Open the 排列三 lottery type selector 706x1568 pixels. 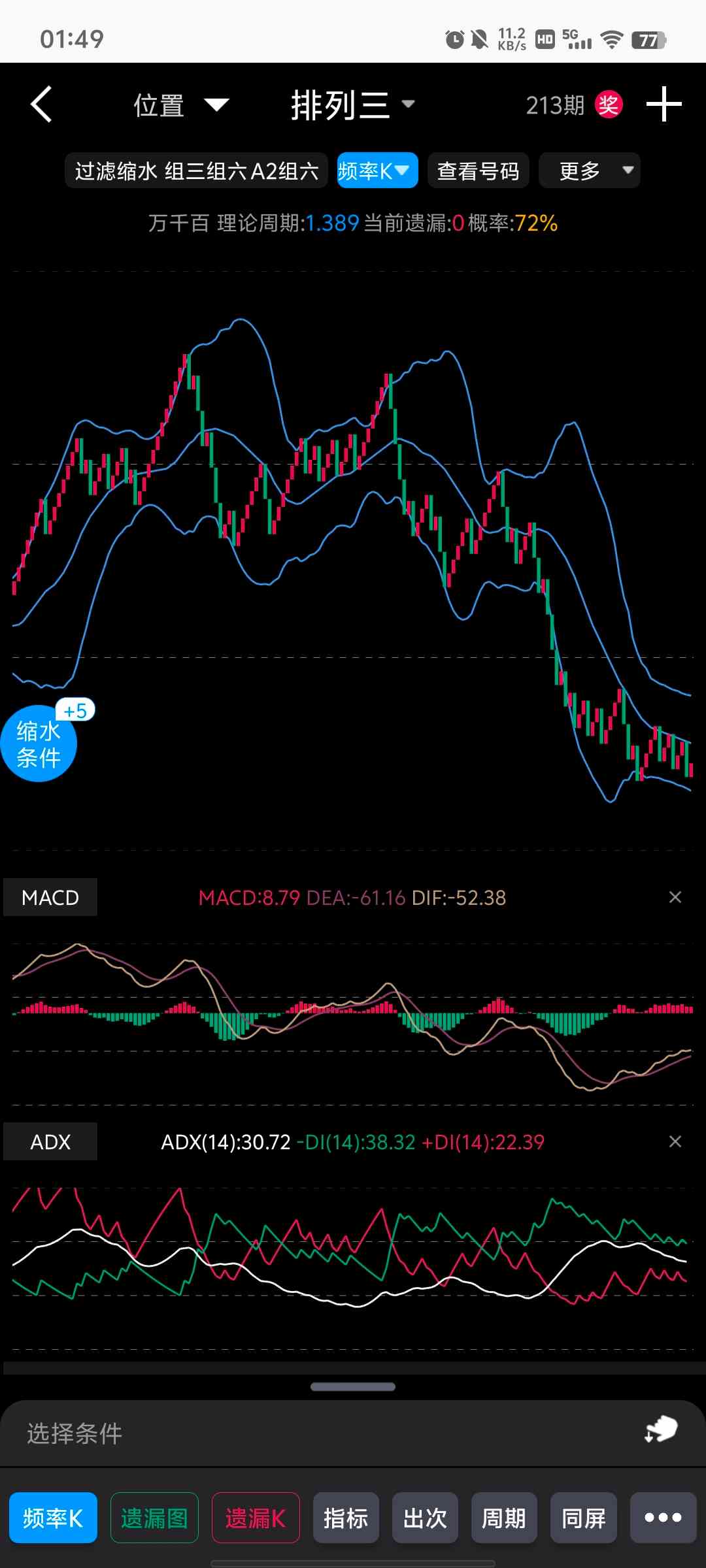point(352,105)
